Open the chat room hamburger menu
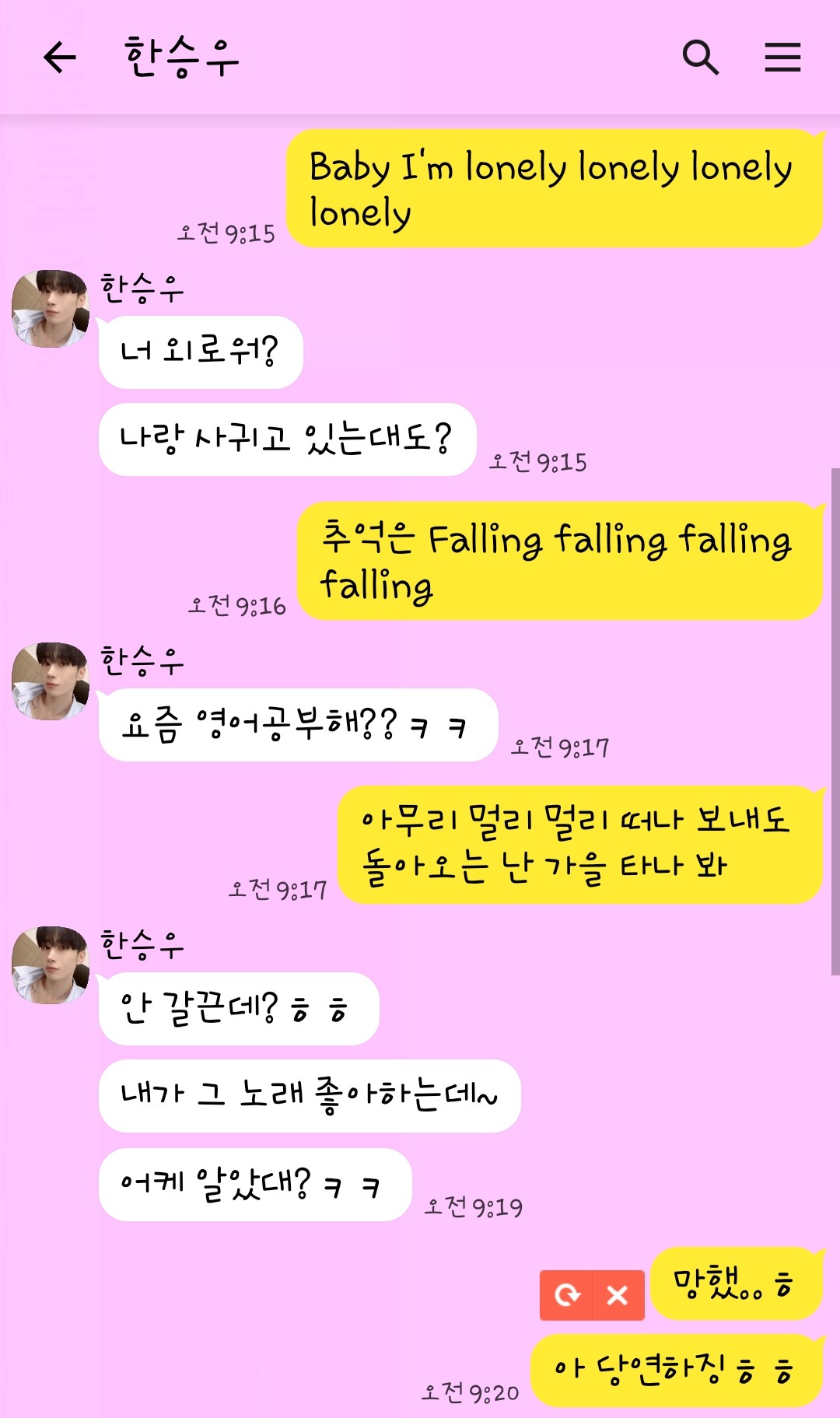The height and width of the screenshot is (1418, 840). click(782, 58)
